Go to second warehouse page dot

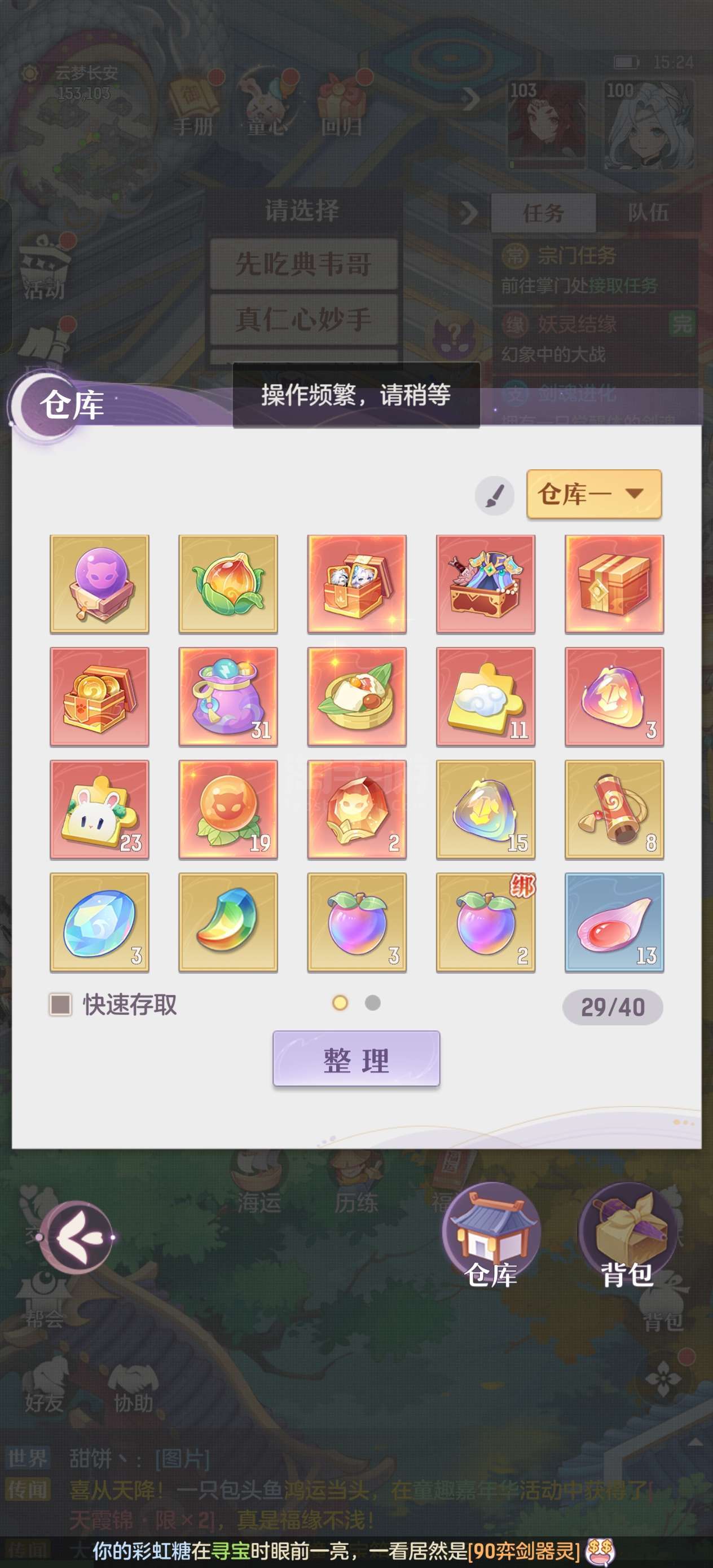point(373,1002)
